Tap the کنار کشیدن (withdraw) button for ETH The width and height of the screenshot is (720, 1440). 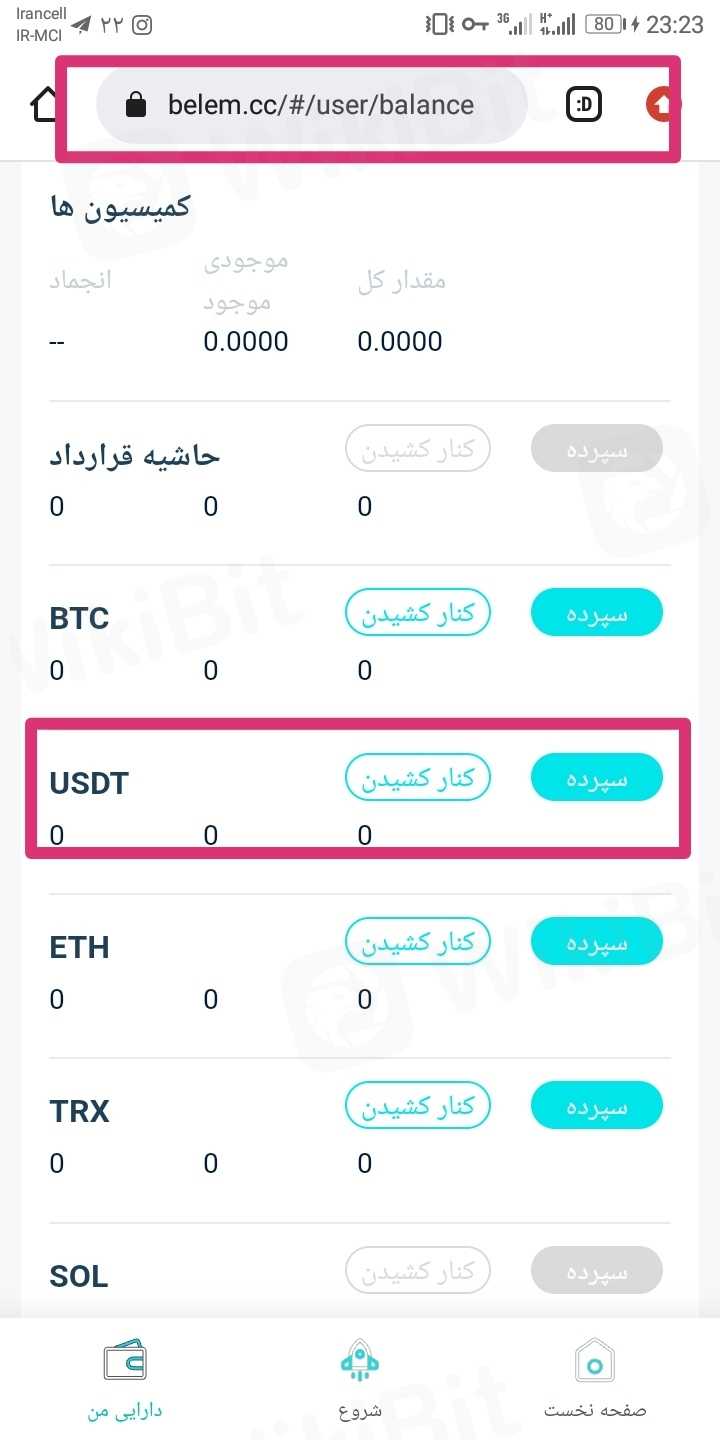coord(418,942)
